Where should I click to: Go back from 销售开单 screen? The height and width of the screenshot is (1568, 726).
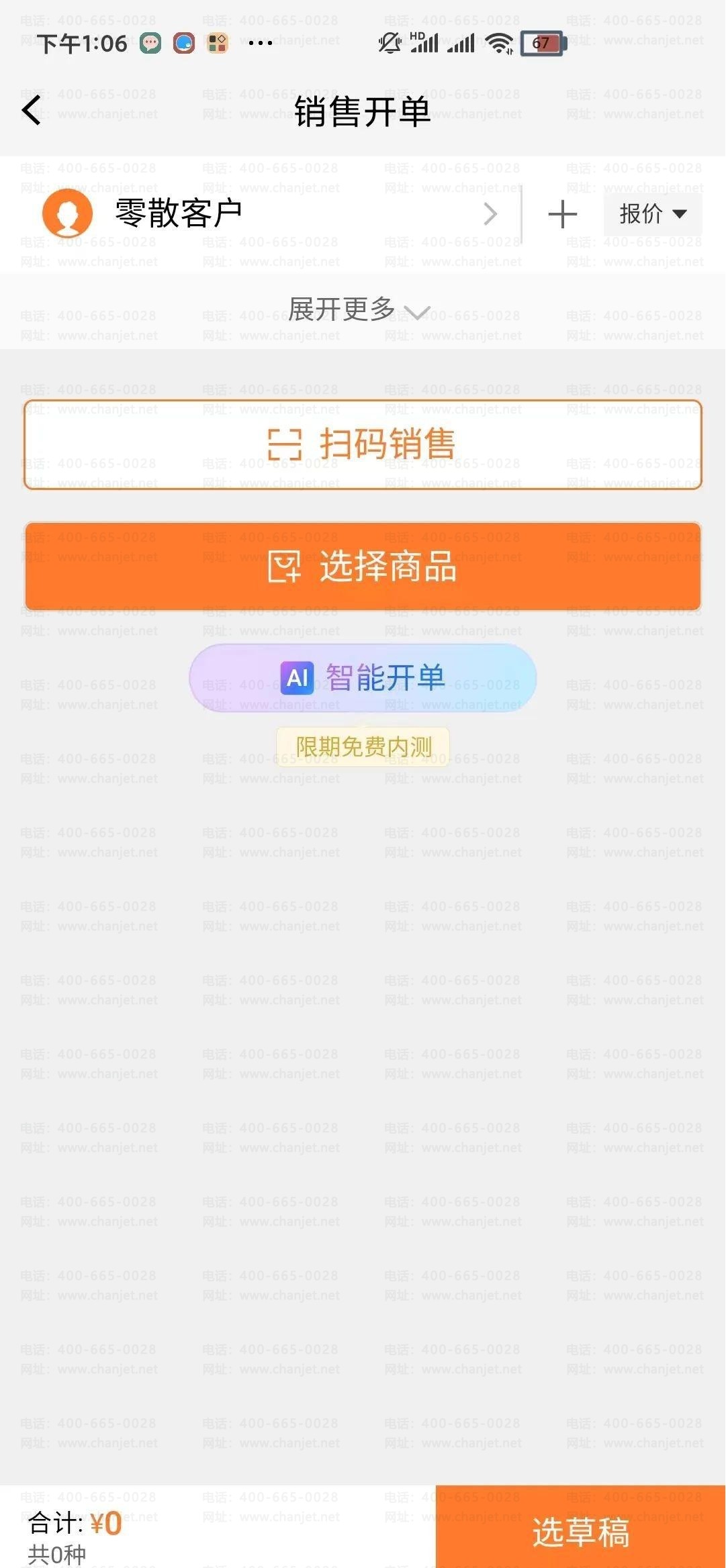click(x=32, y=111)
